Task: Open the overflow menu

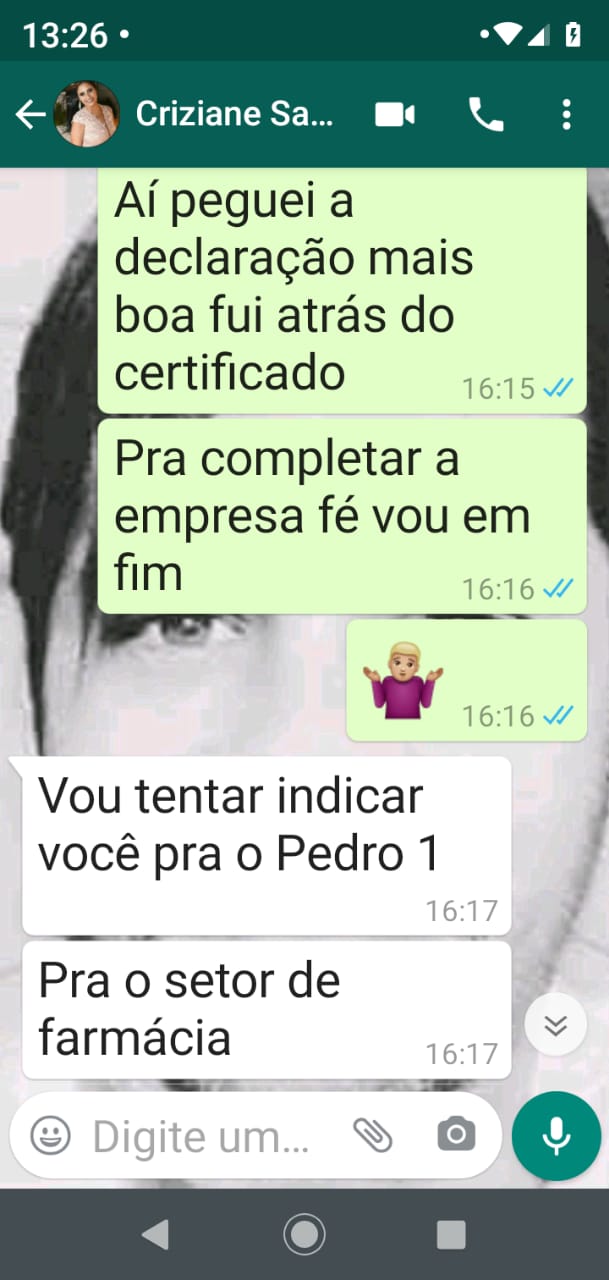Action: tap(566, 115)
